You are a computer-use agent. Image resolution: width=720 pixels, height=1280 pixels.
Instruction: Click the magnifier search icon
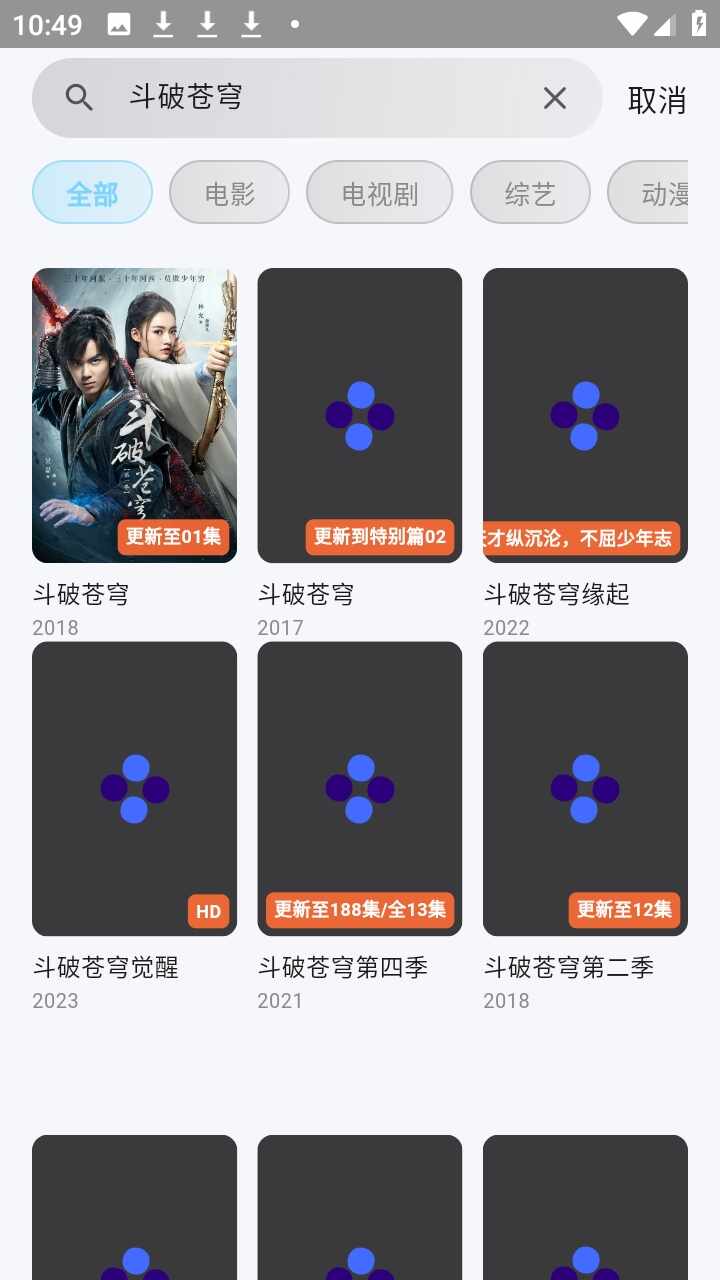tap(79, 97)
